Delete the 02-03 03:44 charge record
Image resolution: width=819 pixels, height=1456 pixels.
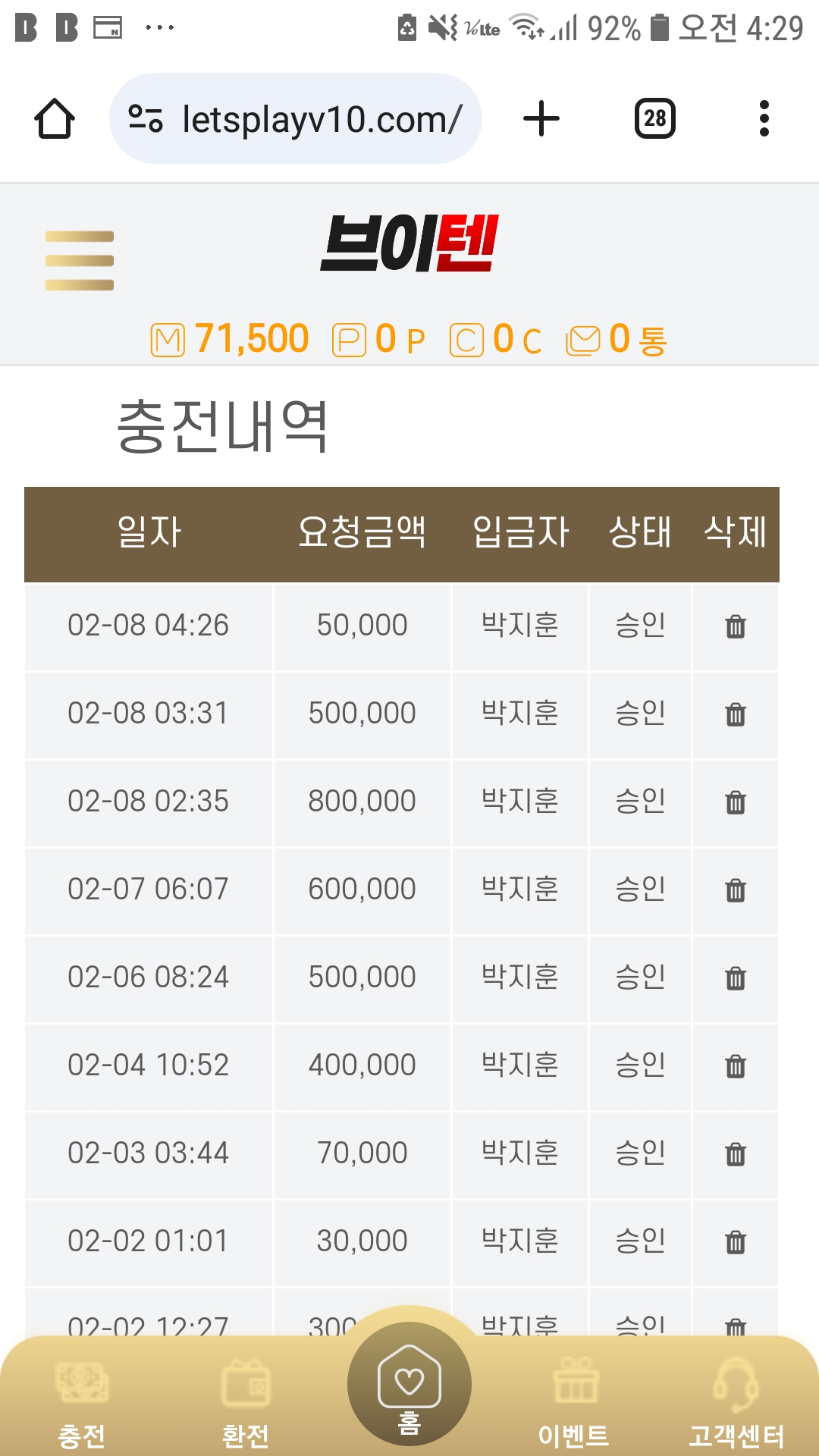[735, 1155]
